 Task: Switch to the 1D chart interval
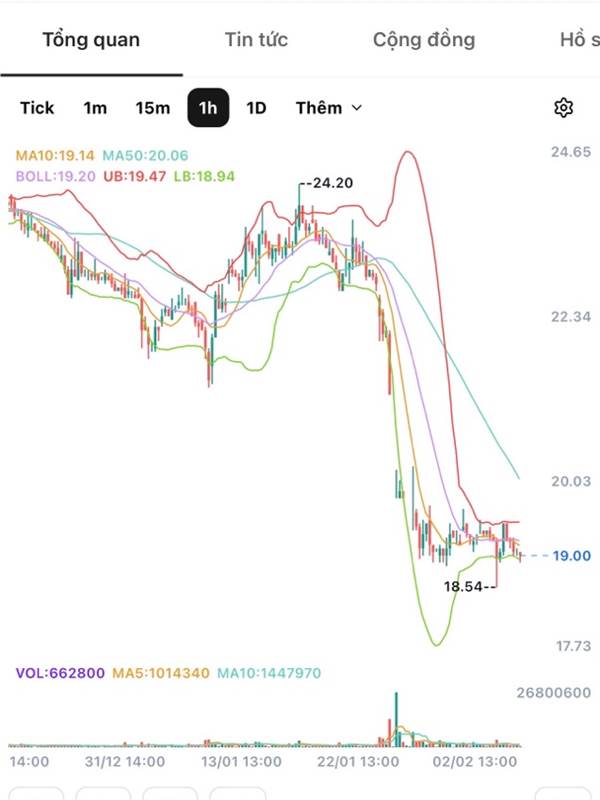256,108
